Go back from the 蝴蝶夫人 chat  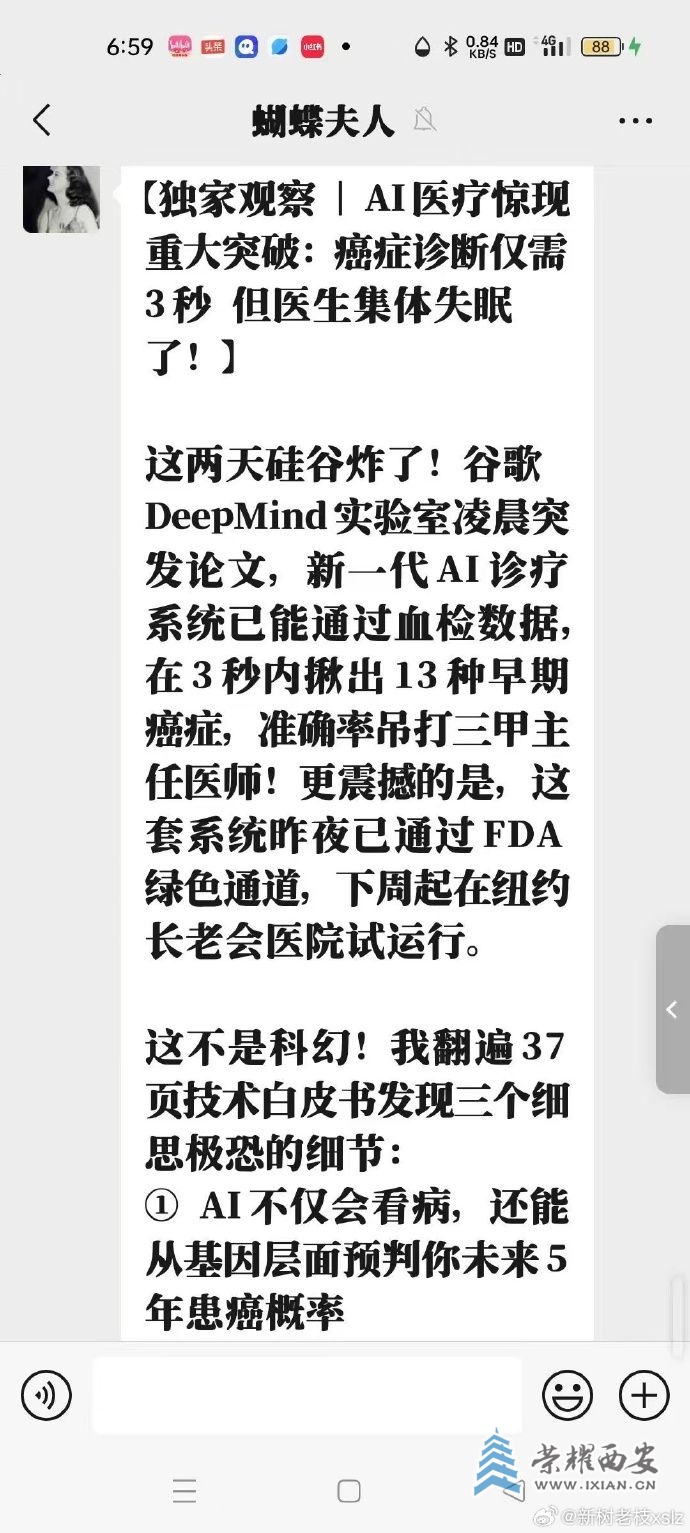pyautogui.click(x=41, y=121)
